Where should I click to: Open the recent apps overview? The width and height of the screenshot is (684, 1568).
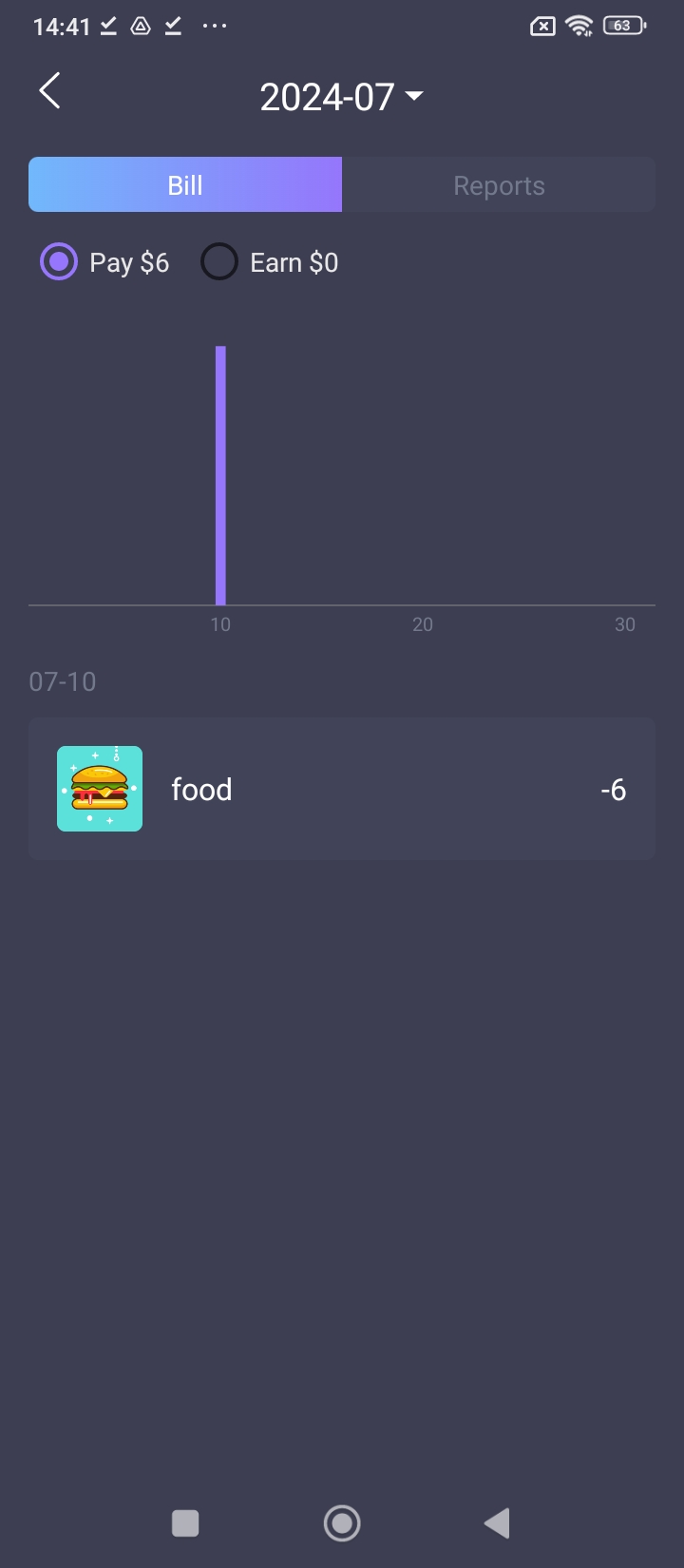coord(185,1523)
